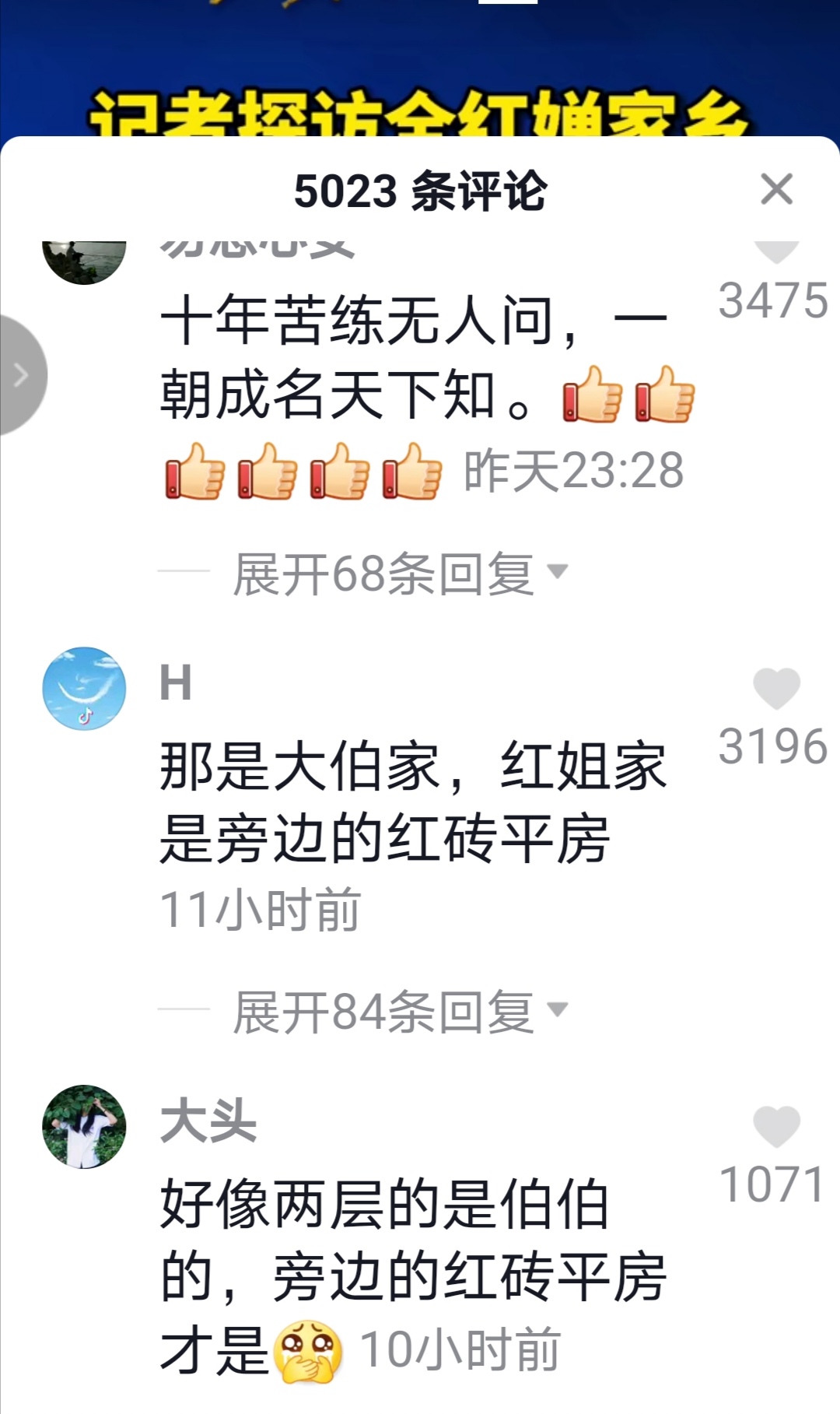The height and width of the screenshot is (1414, 840).
Task: Close the comments panel
Action: 776,189
